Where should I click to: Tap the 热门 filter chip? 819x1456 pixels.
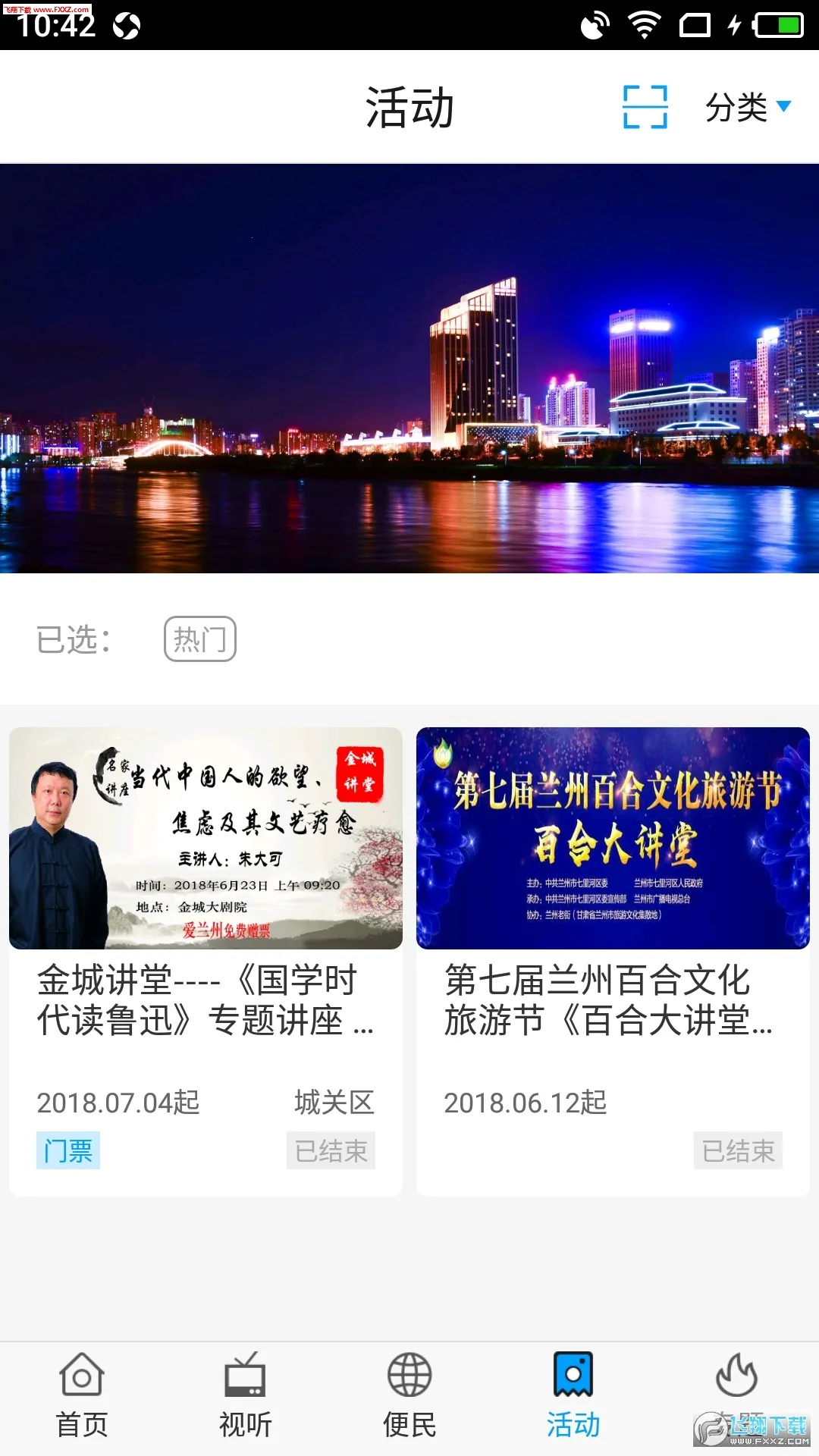point(200,639)
